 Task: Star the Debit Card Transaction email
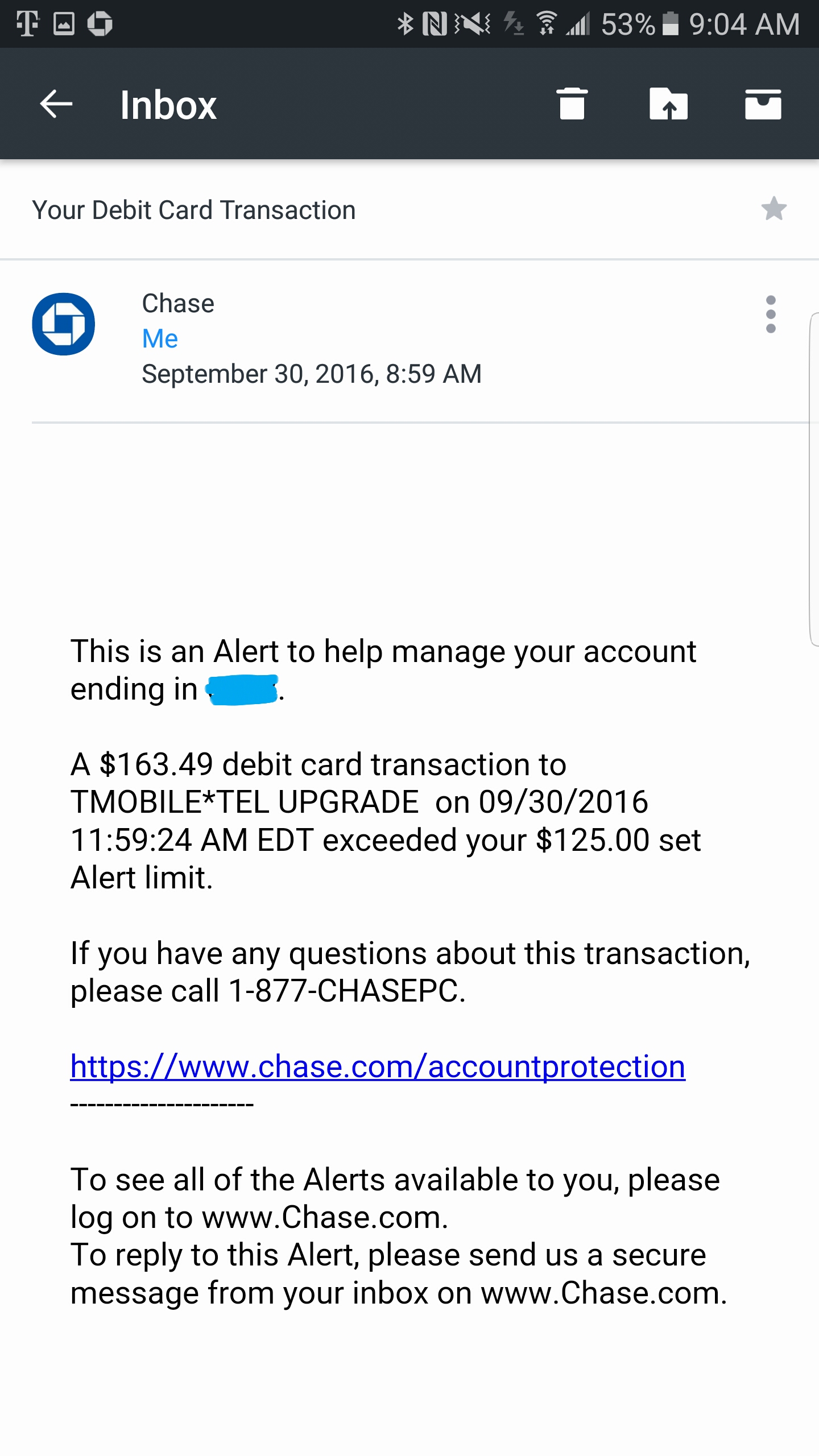coord(773,209)
